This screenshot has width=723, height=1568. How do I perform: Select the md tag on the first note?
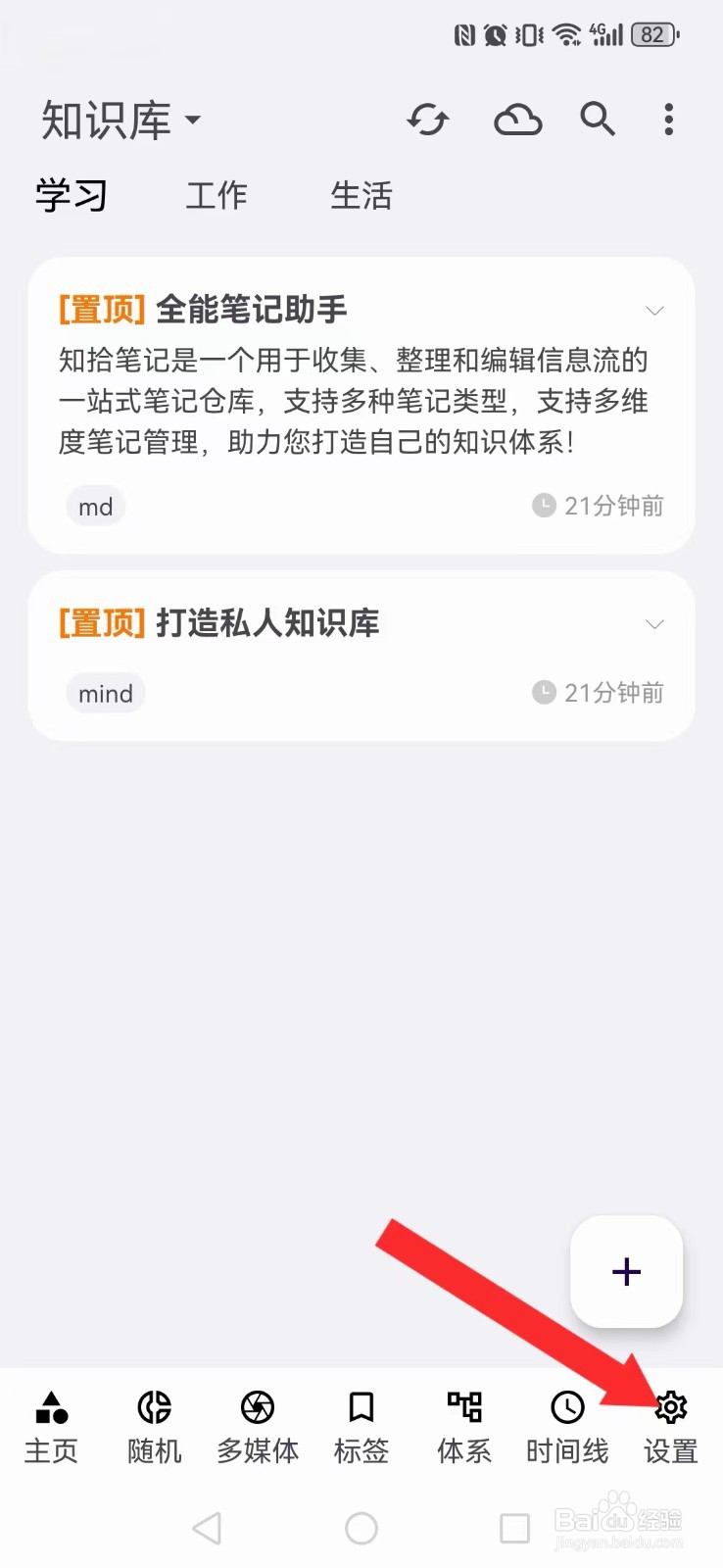pyautogui.click(x=95, y=506)
